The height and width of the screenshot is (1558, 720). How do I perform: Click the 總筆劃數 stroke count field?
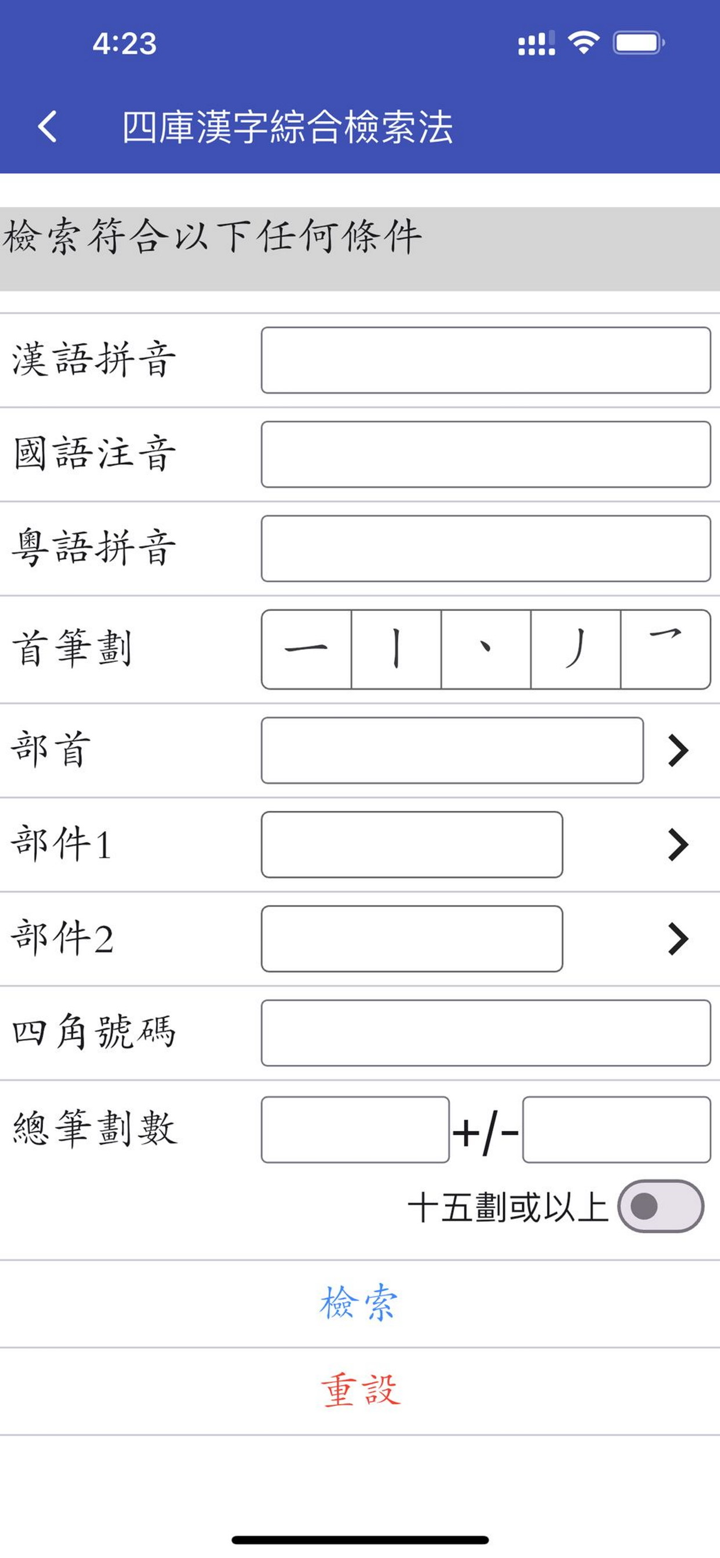355,1128
